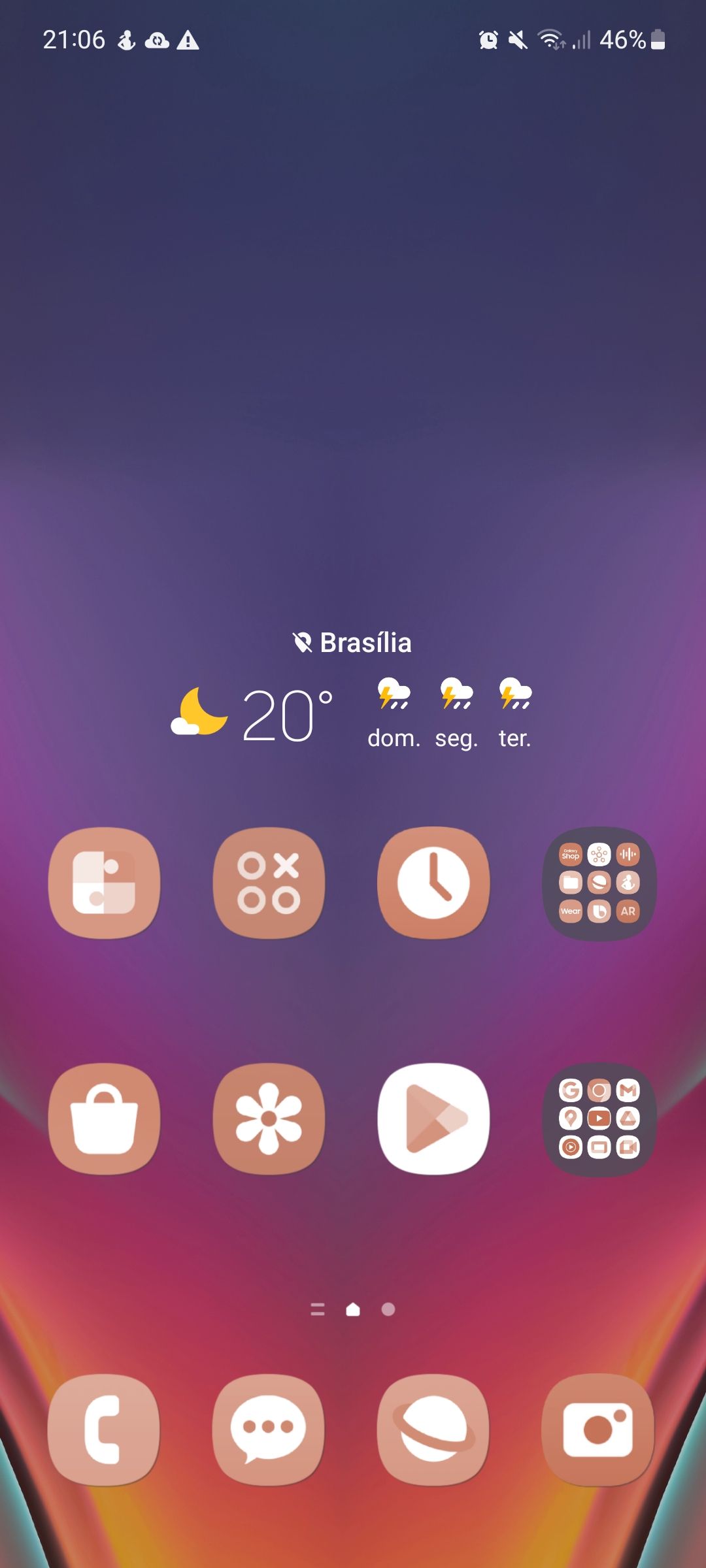Open the Clock app
The image size is (706, 1568).
[x=434, y=883]
